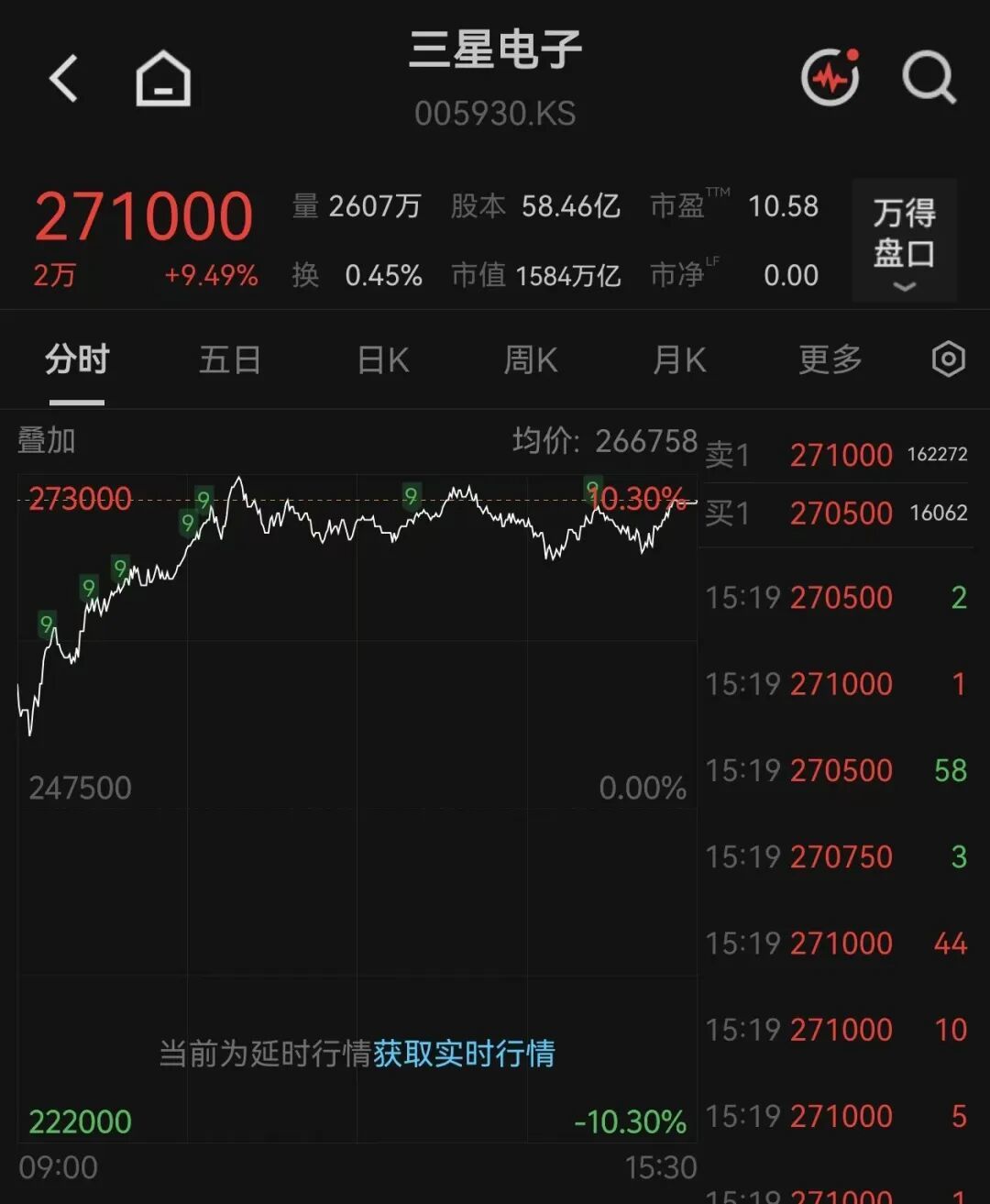Switch to the 日K tab

pos(382,359)
